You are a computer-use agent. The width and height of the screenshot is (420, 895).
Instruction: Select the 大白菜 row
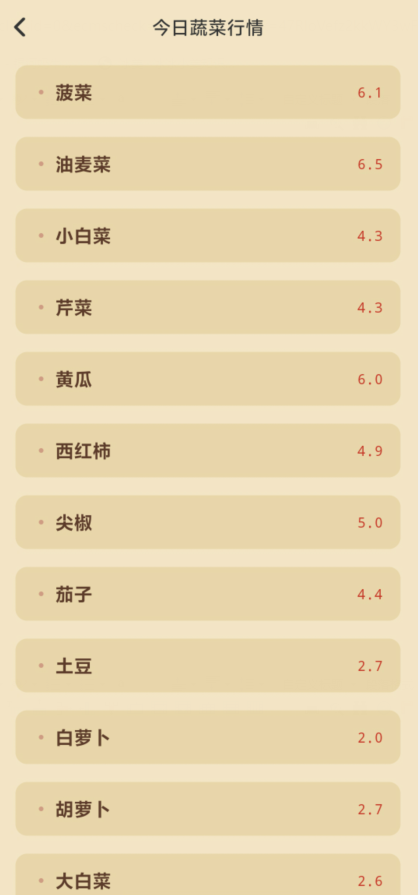[x=208, y=874]
